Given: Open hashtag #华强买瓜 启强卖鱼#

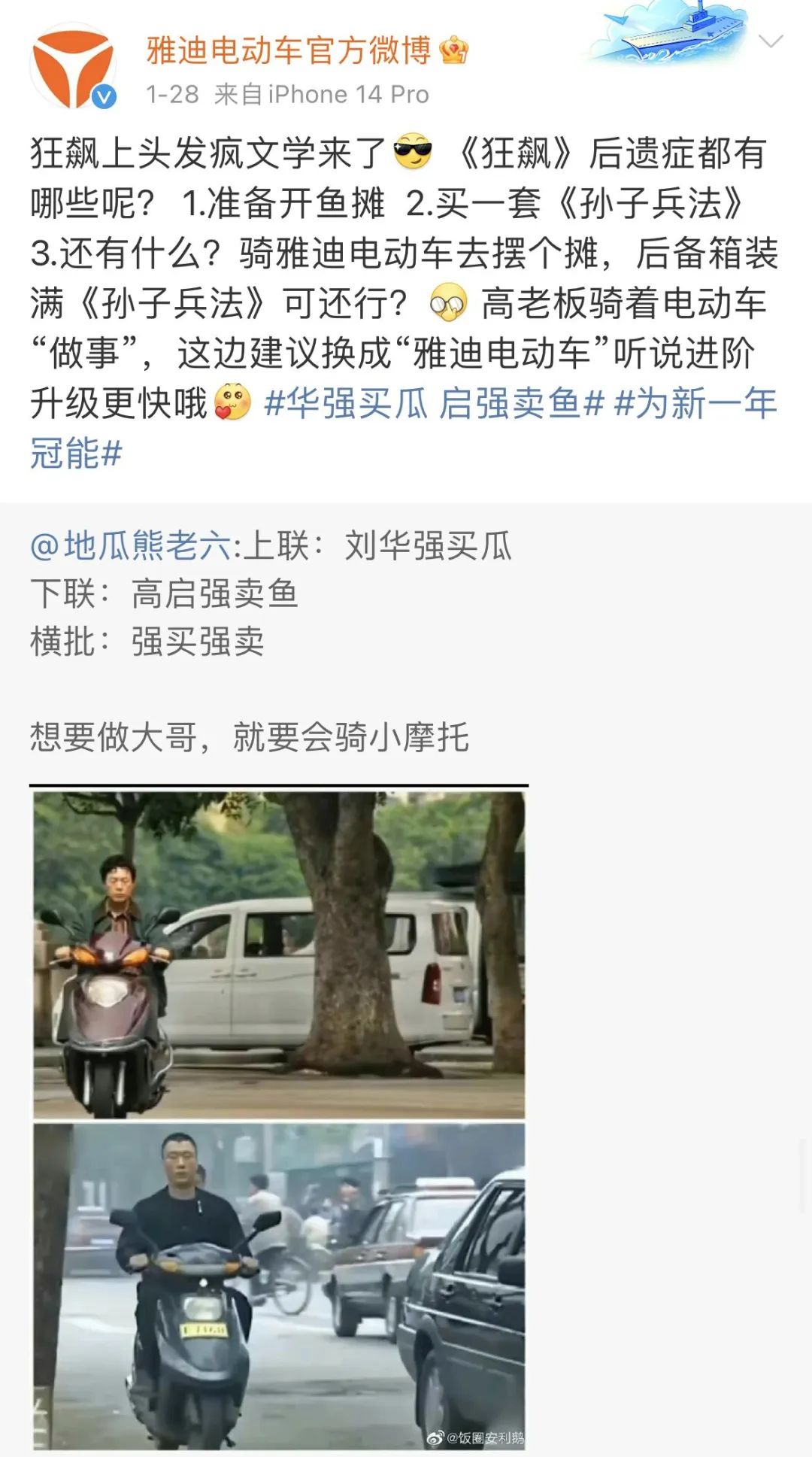Looking at the screenshot, I should coord(434,404).
